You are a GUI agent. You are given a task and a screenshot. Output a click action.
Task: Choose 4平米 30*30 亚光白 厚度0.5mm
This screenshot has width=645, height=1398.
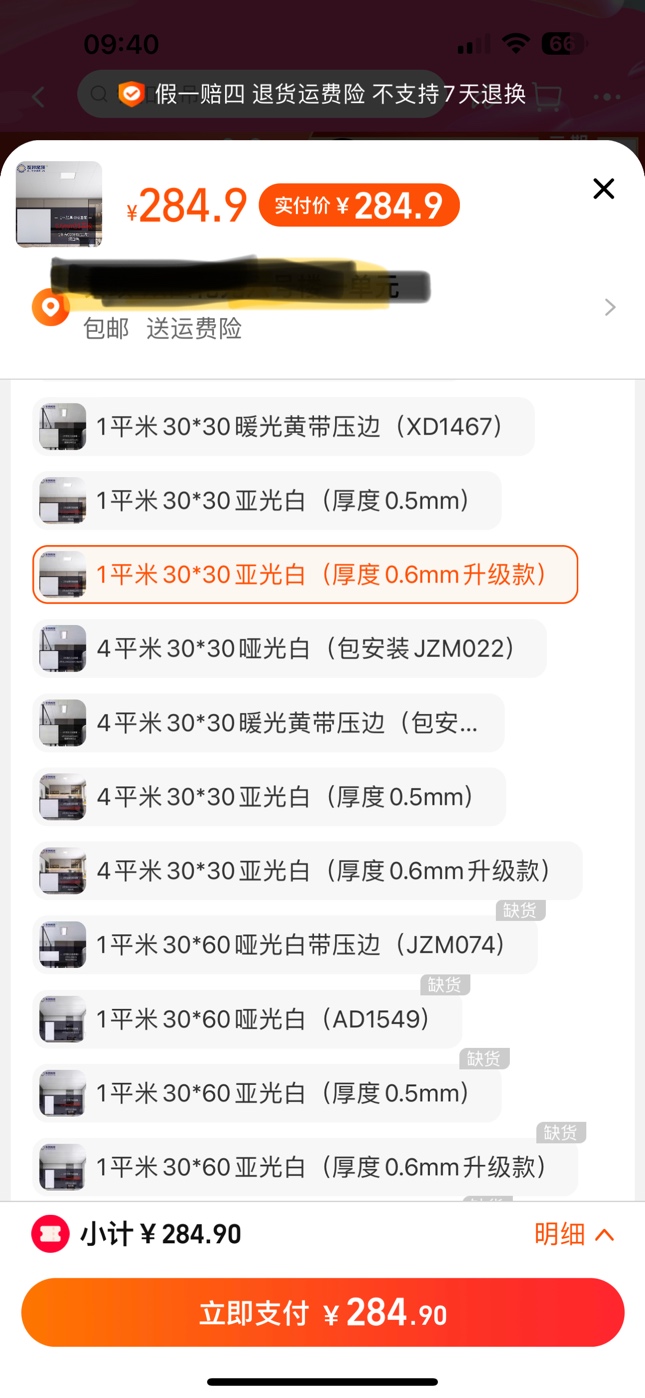(268, 797)
